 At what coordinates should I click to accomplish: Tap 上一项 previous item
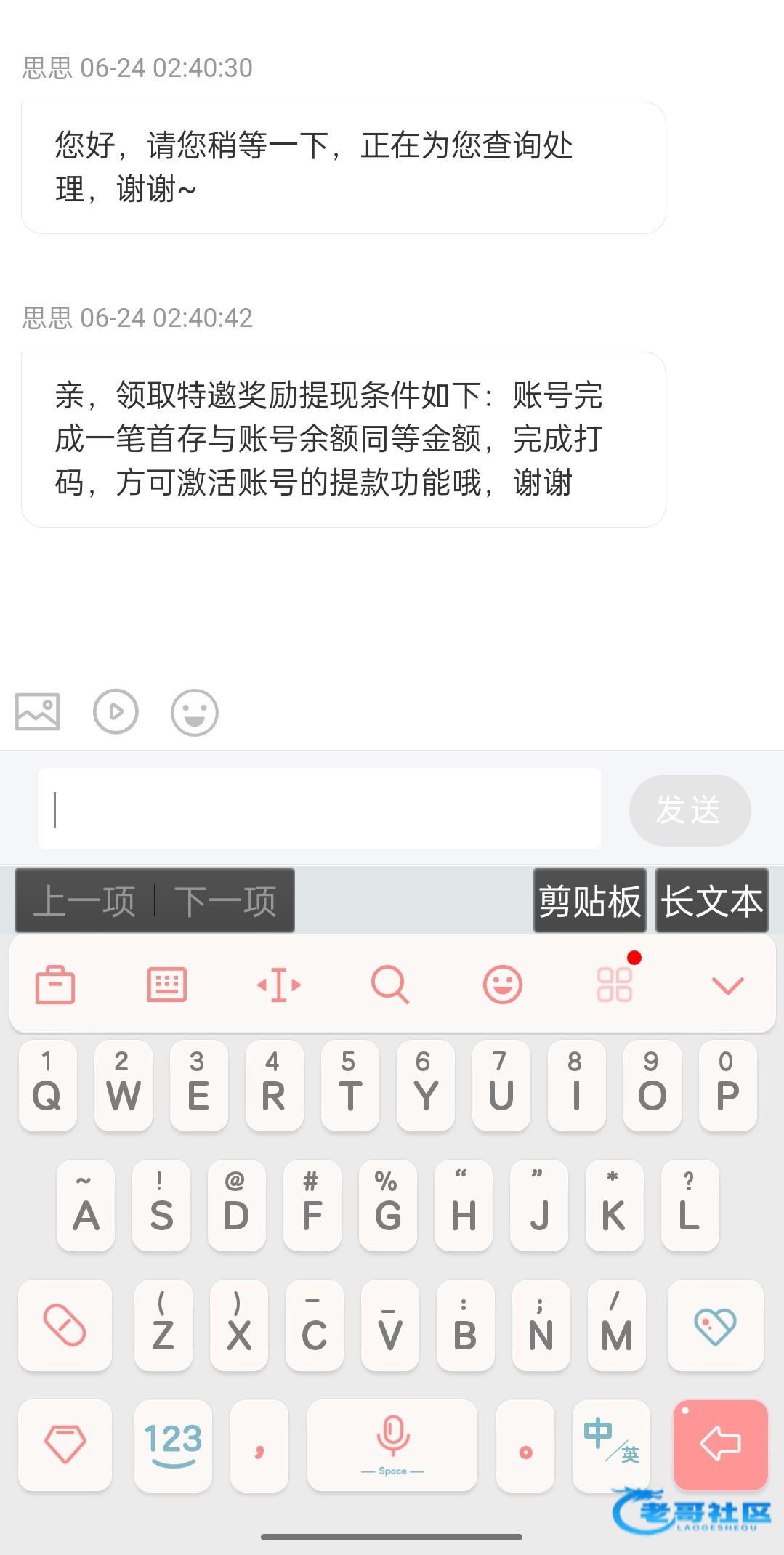(x=85, y=901)
